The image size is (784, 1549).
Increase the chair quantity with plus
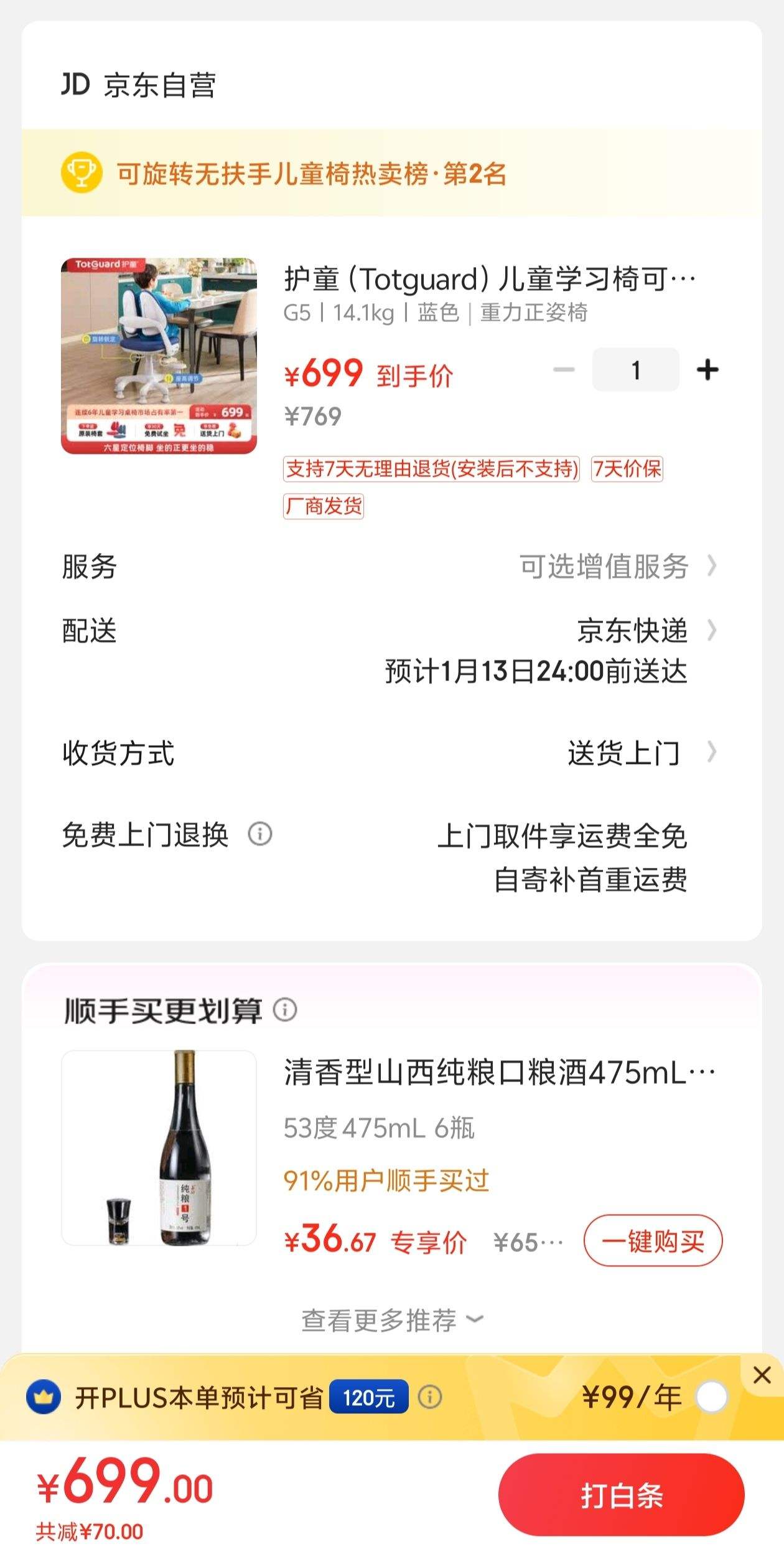[707, 370]
